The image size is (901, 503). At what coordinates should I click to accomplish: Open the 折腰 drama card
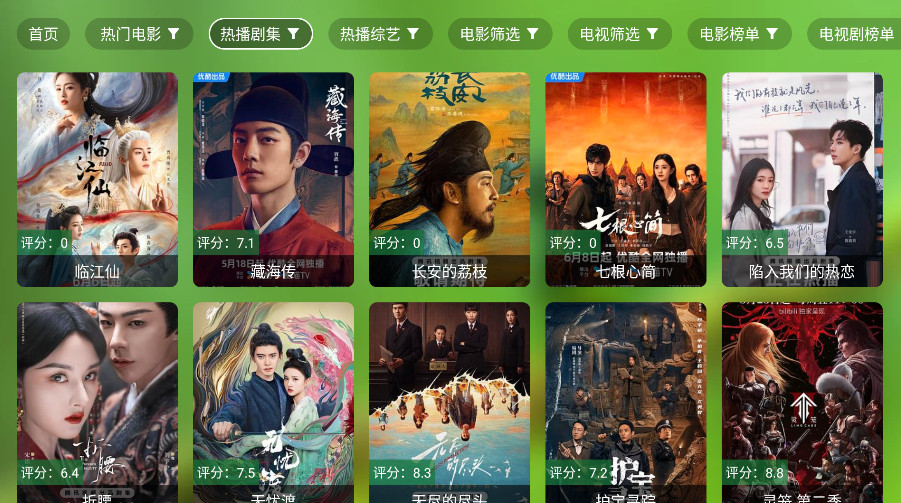pos(97,400)
